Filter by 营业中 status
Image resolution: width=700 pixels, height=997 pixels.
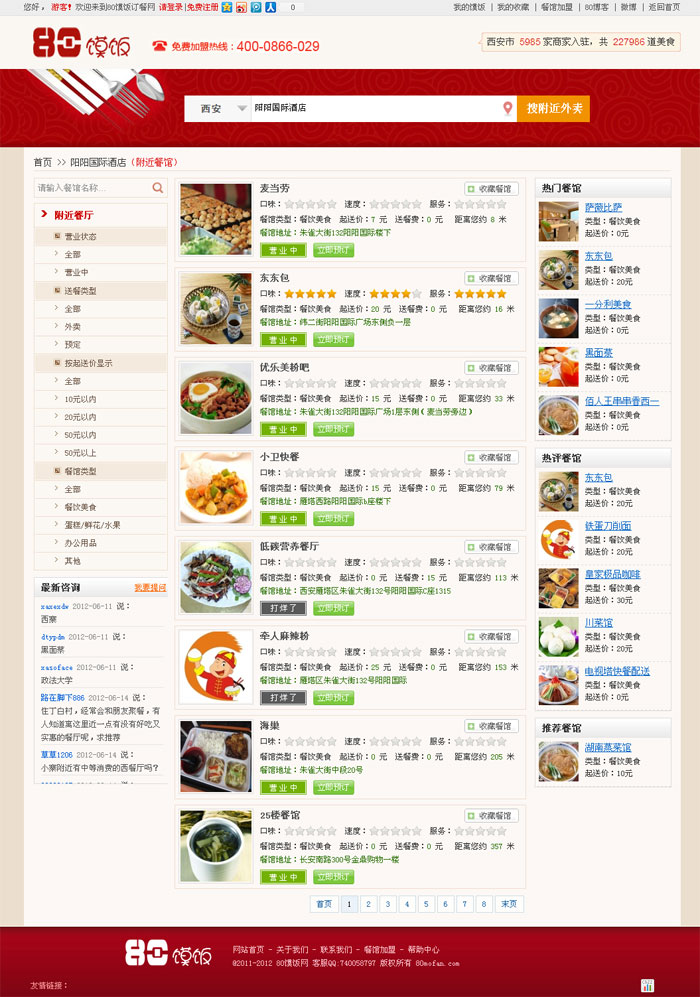(x=77, y=272)
